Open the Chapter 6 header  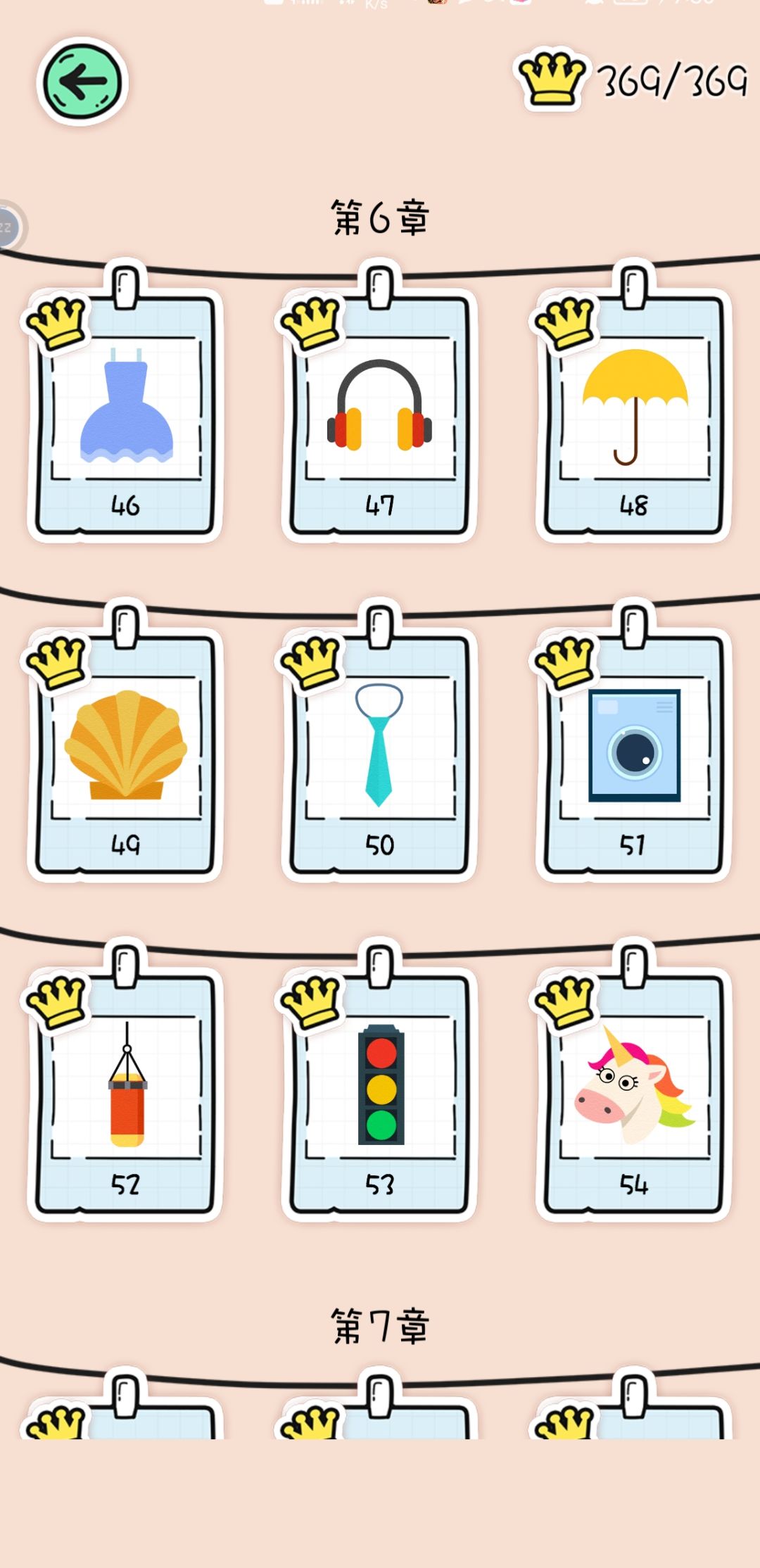pyautogui.click(x=380, y=217)
